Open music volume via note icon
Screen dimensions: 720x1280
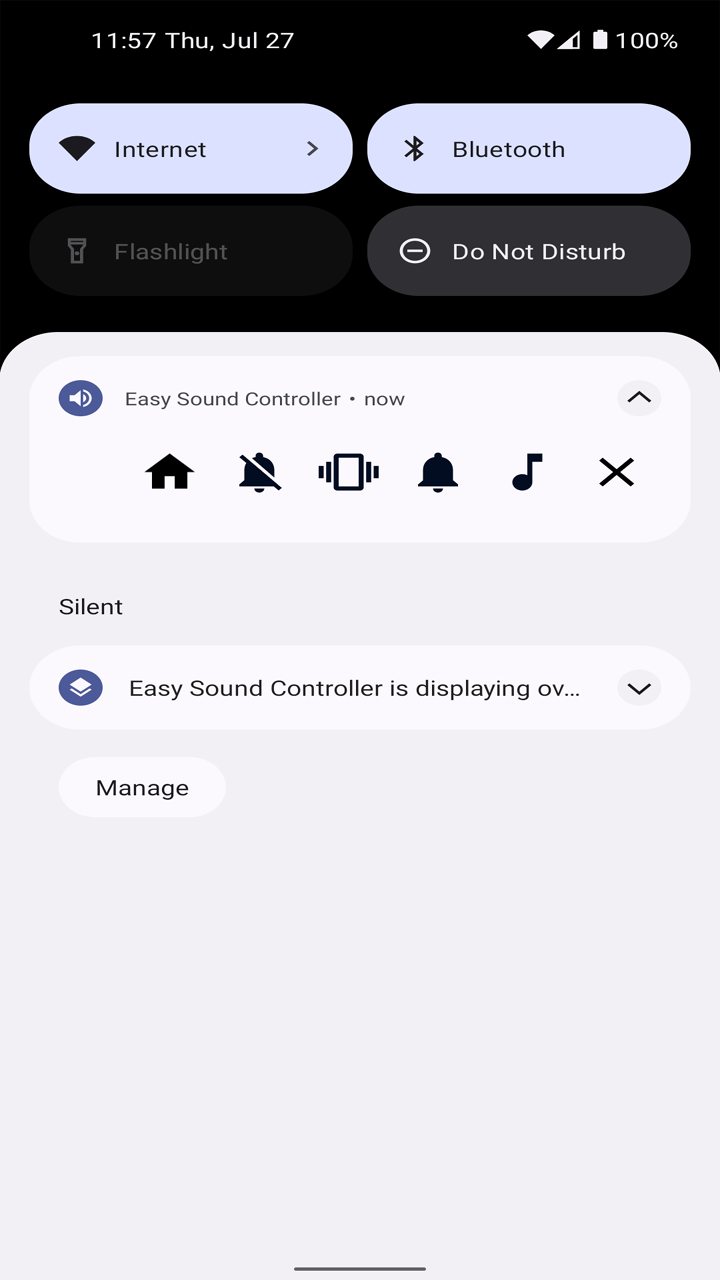coord(527,471)
